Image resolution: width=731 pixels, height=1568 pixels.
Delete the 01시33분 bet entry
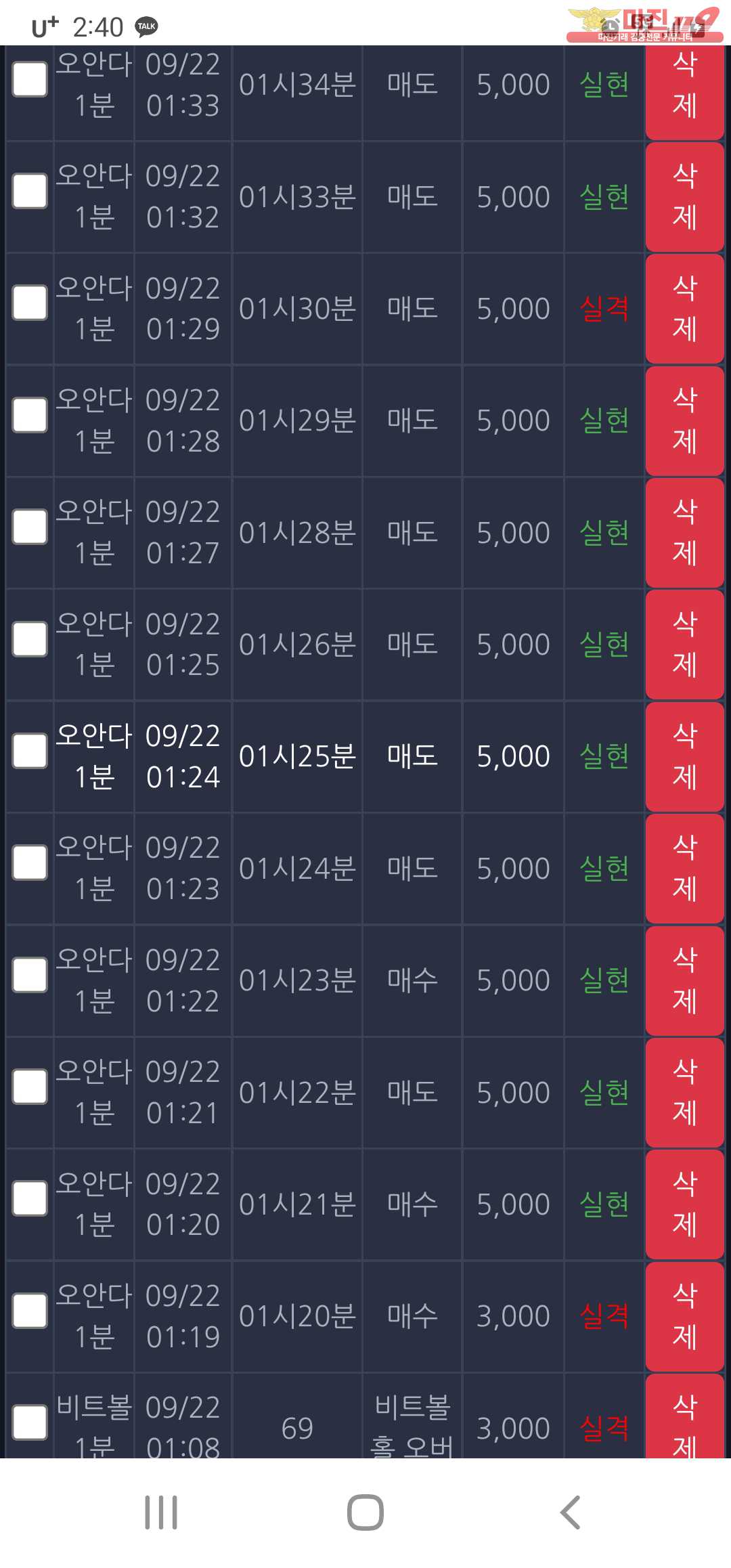pos(684,196)
